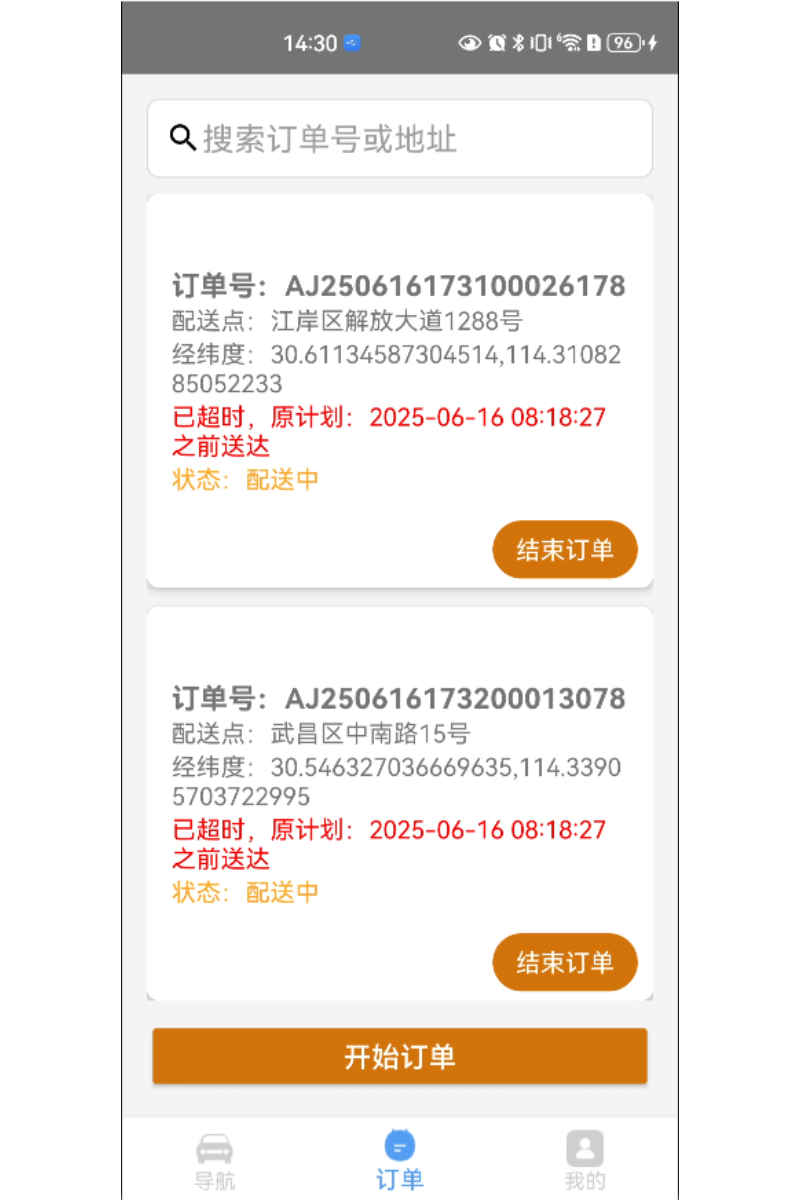The width and height of the screenshot is (800, 1200).
Task: Click the search input field
Action: click(400, 138)
